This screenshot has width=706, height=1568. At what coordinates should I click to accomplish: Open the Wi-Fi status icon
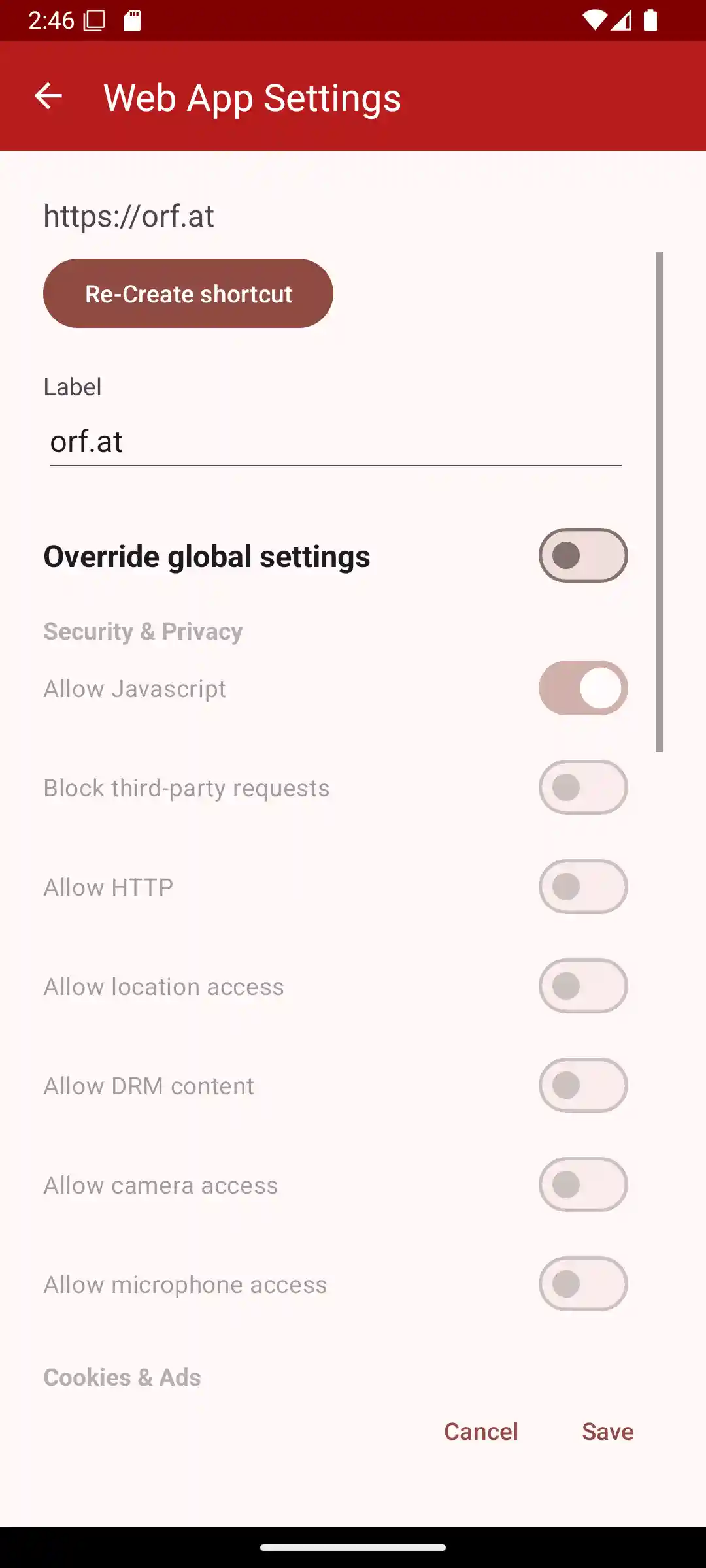tap(596, 20)
